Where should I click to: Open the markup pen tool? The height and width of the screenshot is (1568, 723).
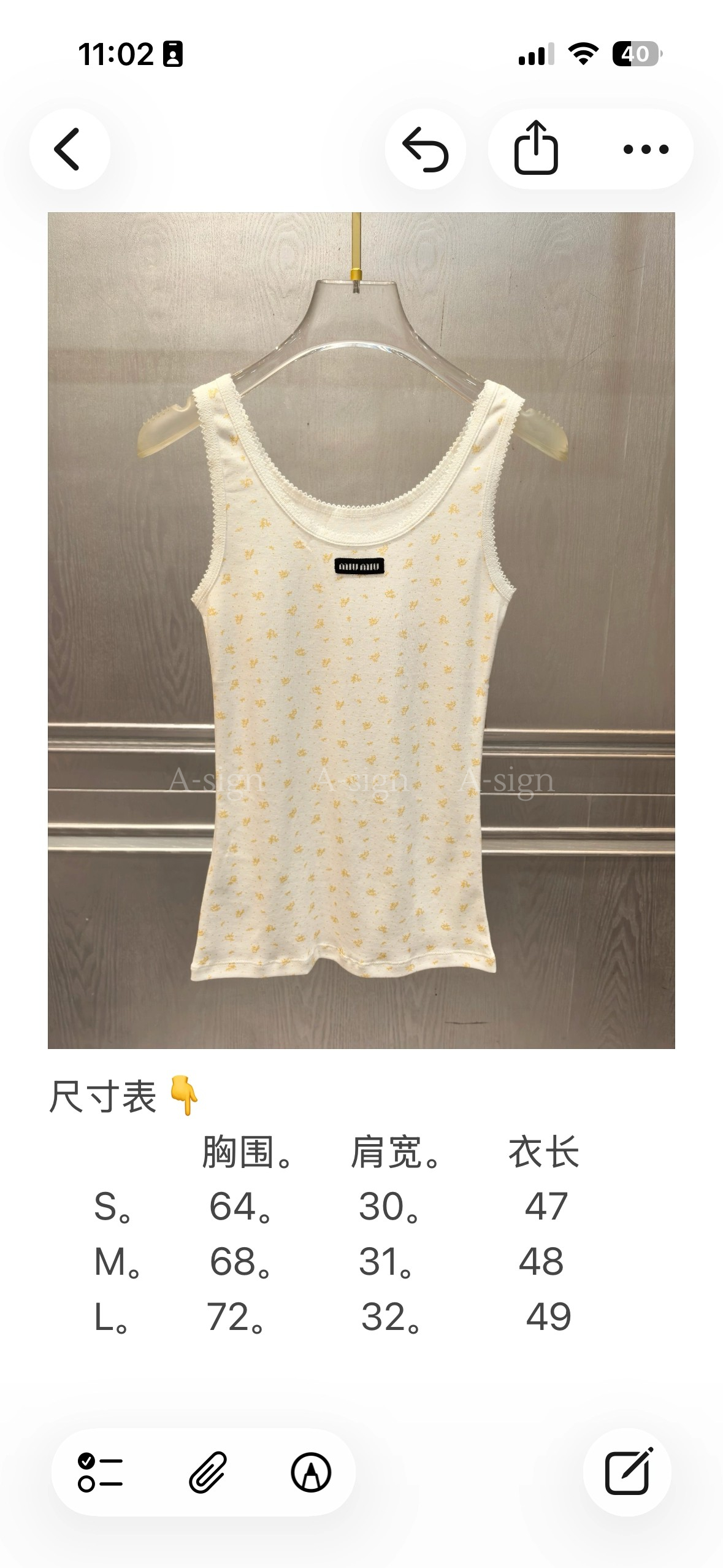pos(311,1472)
